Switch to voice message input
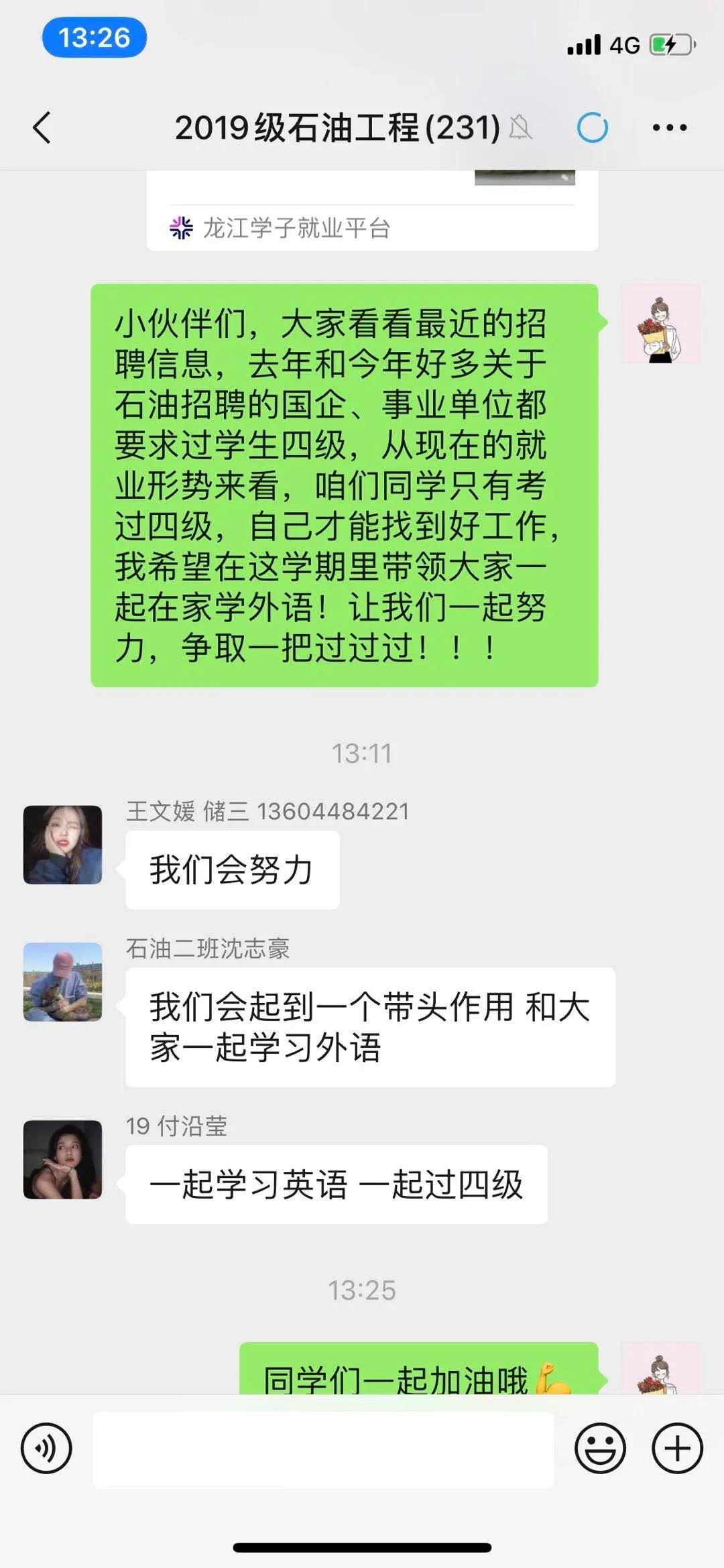Screen dimensions: 724x1568 (x=46, y=1448)
